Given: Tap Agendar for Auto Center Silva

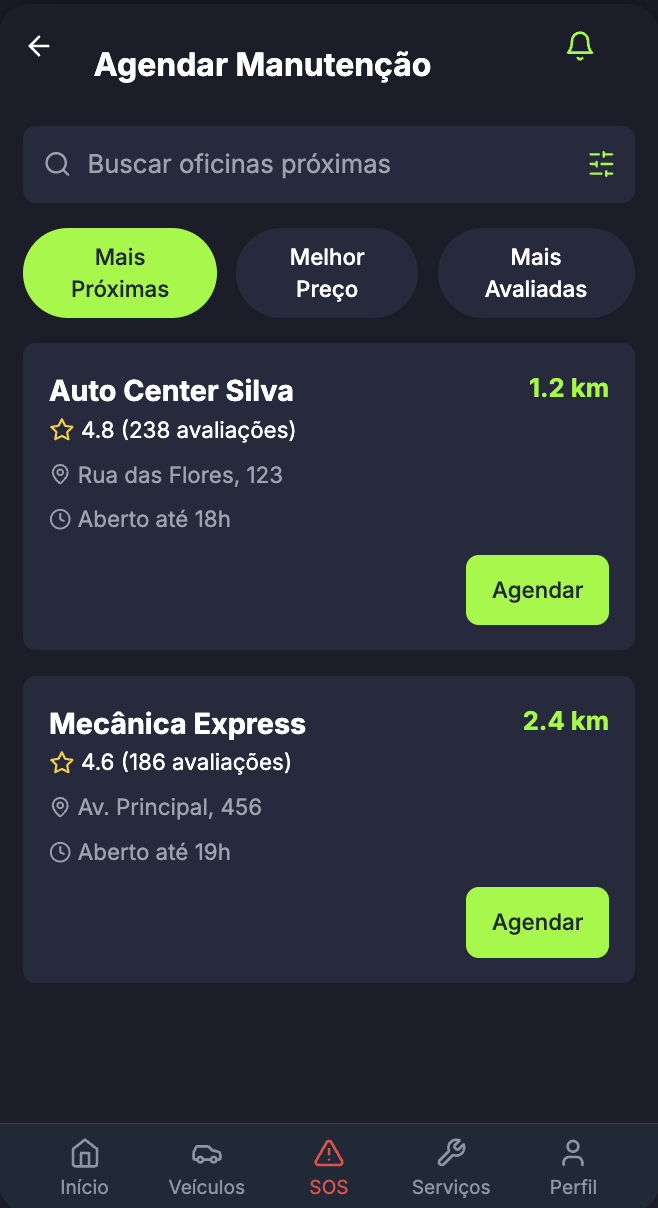Looking at the screenshot, I should point(537,590).
